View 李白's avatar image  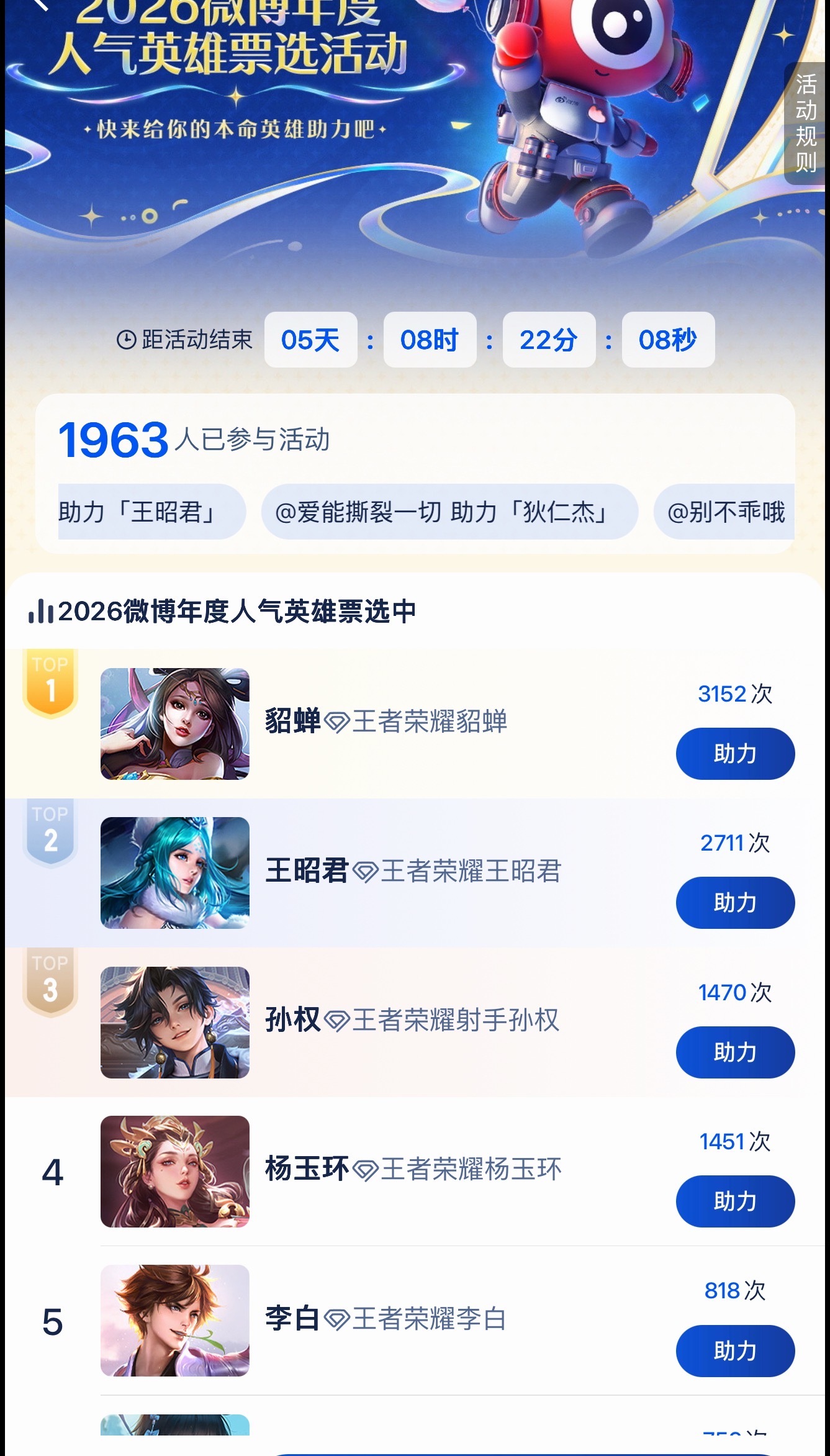tap(175, 1321)
